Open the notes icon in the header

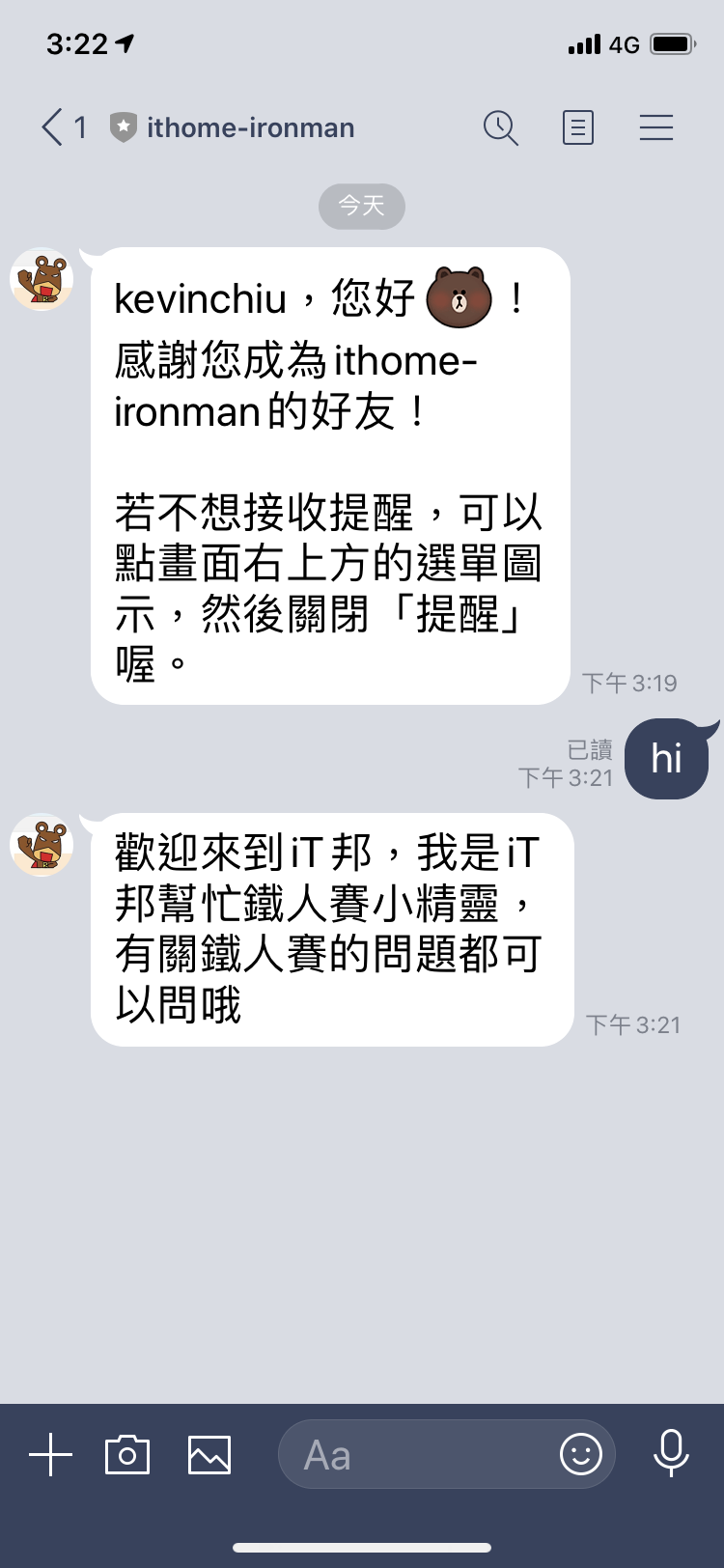[x=578, y=127]
